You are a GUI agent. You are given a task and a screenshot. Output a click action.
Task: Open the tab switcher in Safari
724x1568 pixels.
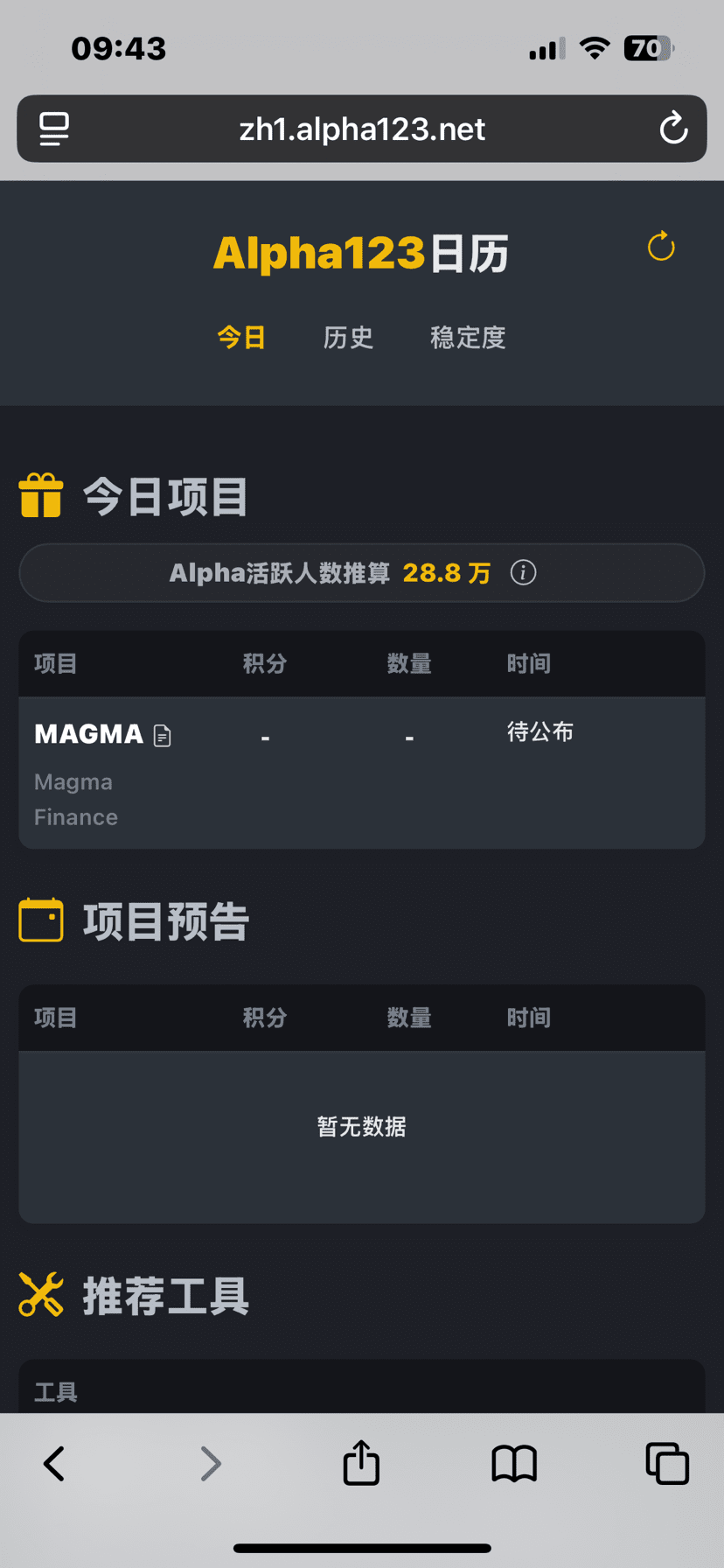click(x=666, y=1462)
